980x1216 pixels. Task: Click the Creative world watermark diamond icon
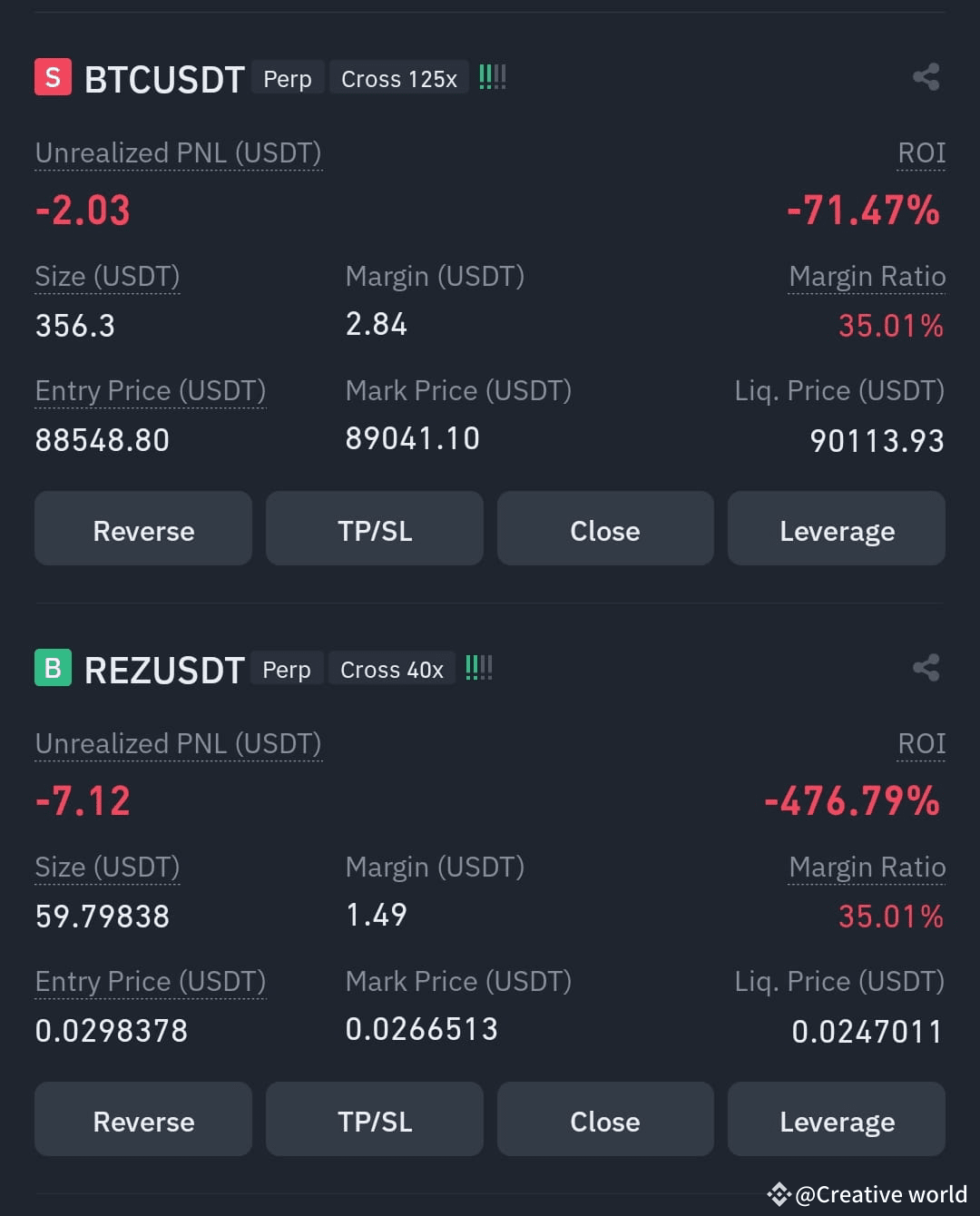779,1194
